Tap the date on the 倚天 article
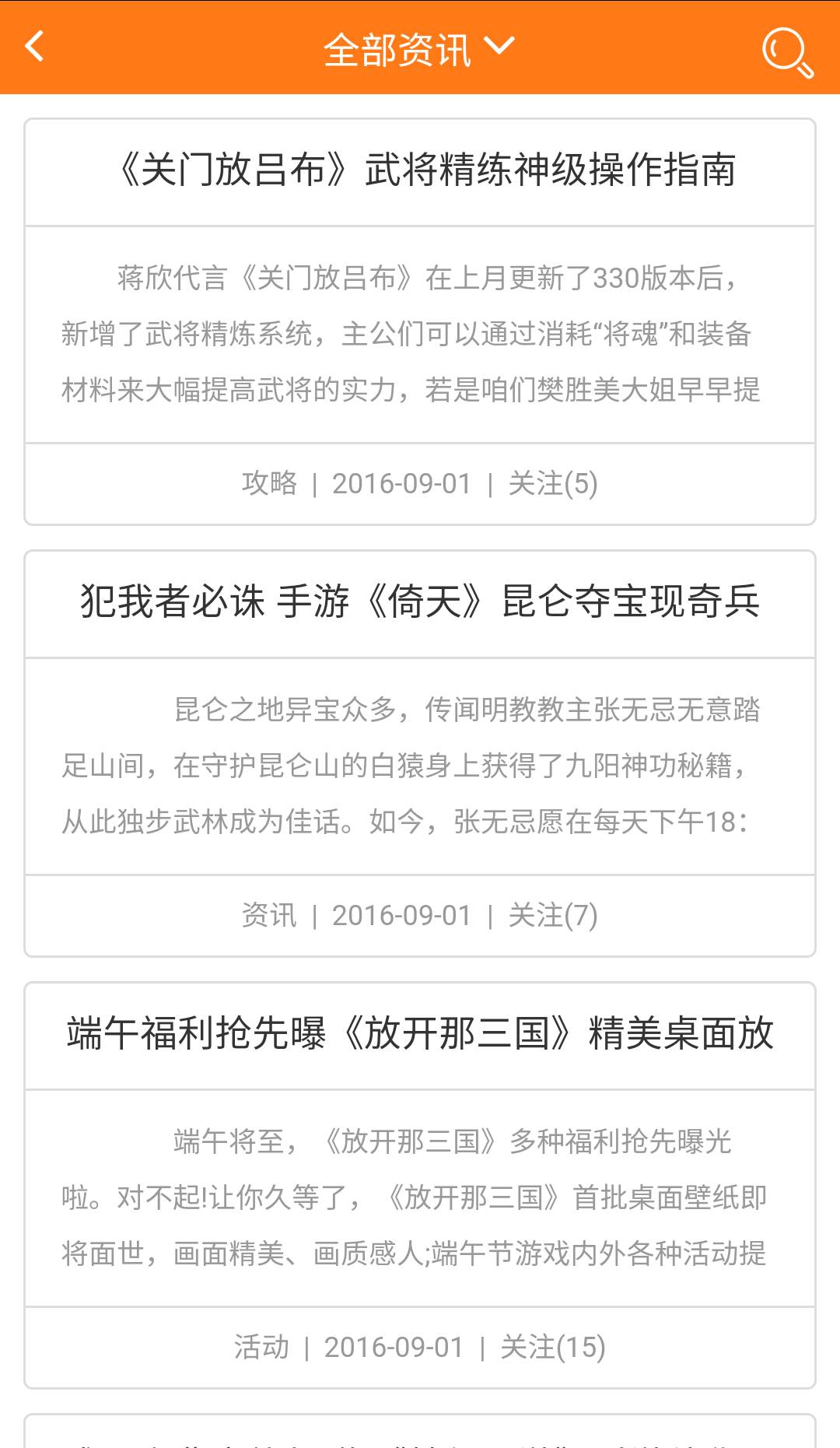840x1448 pixels. click(x=402, y=915)
